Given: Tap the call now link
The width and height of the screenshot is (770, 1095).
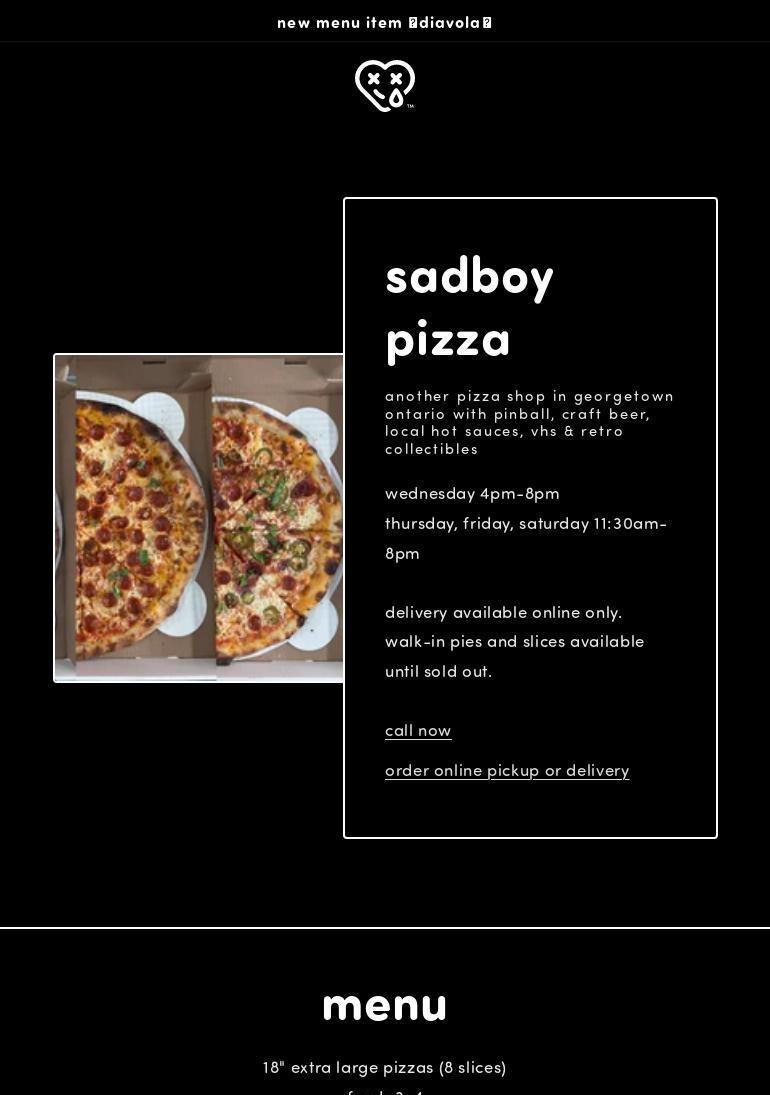Looking at the screenshot, I should pyautogui.click(x=418, y=731).
